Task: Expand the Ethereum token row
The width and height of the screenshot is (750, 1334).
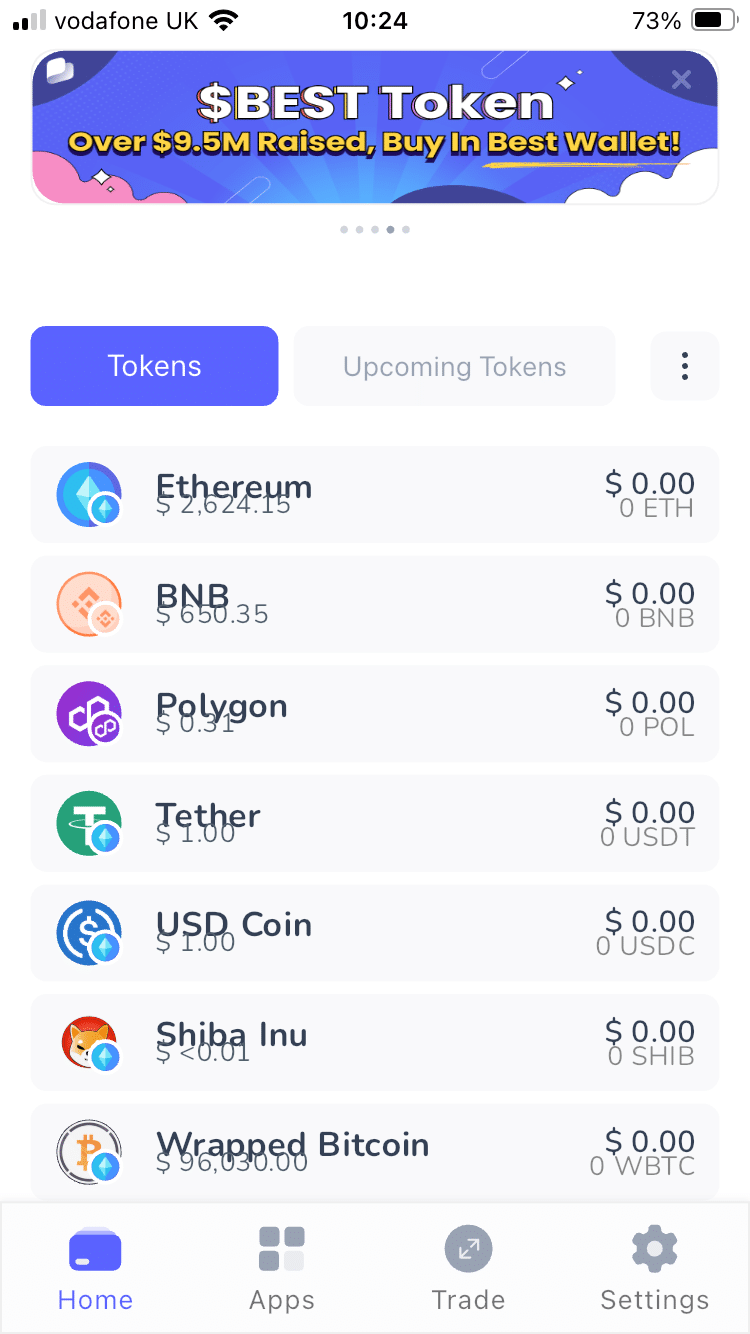Action: pos(375,494)
